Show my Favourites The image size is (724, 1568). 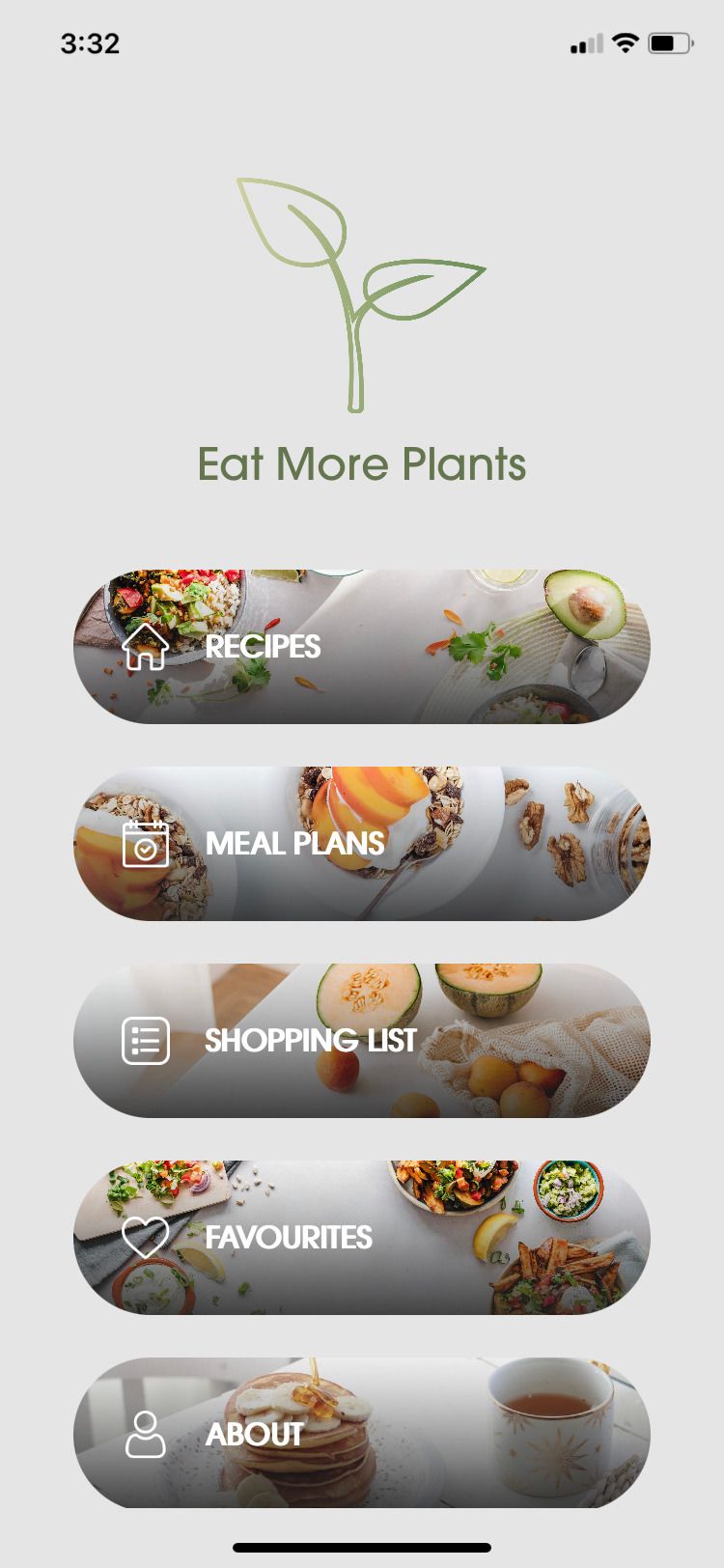tap(361, 1238)
